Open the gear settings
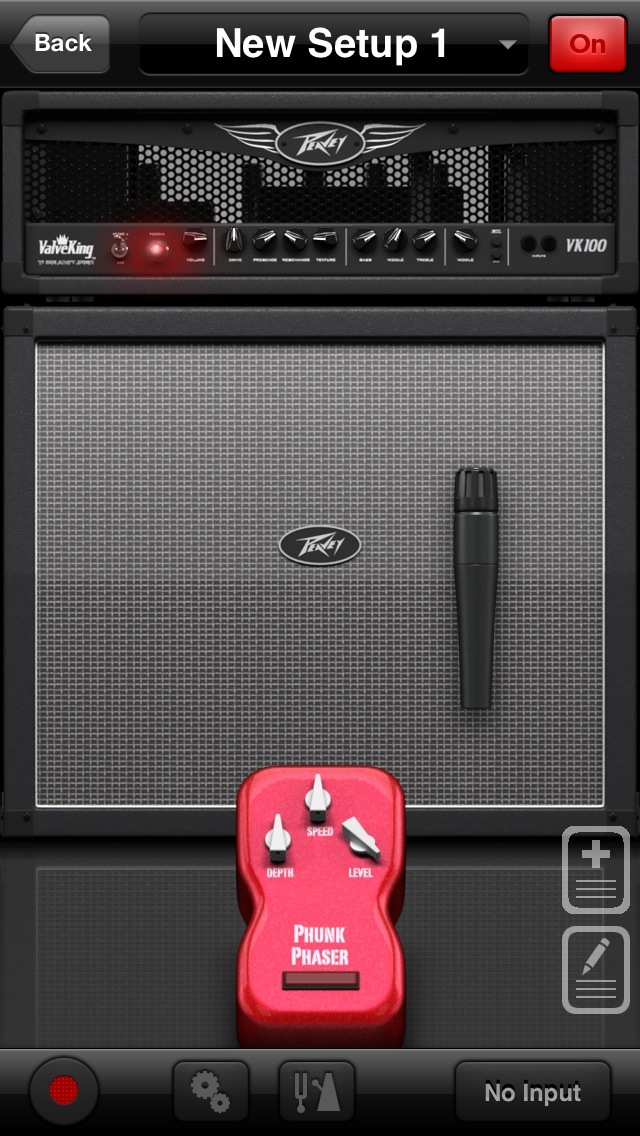 coord(211,1091)
